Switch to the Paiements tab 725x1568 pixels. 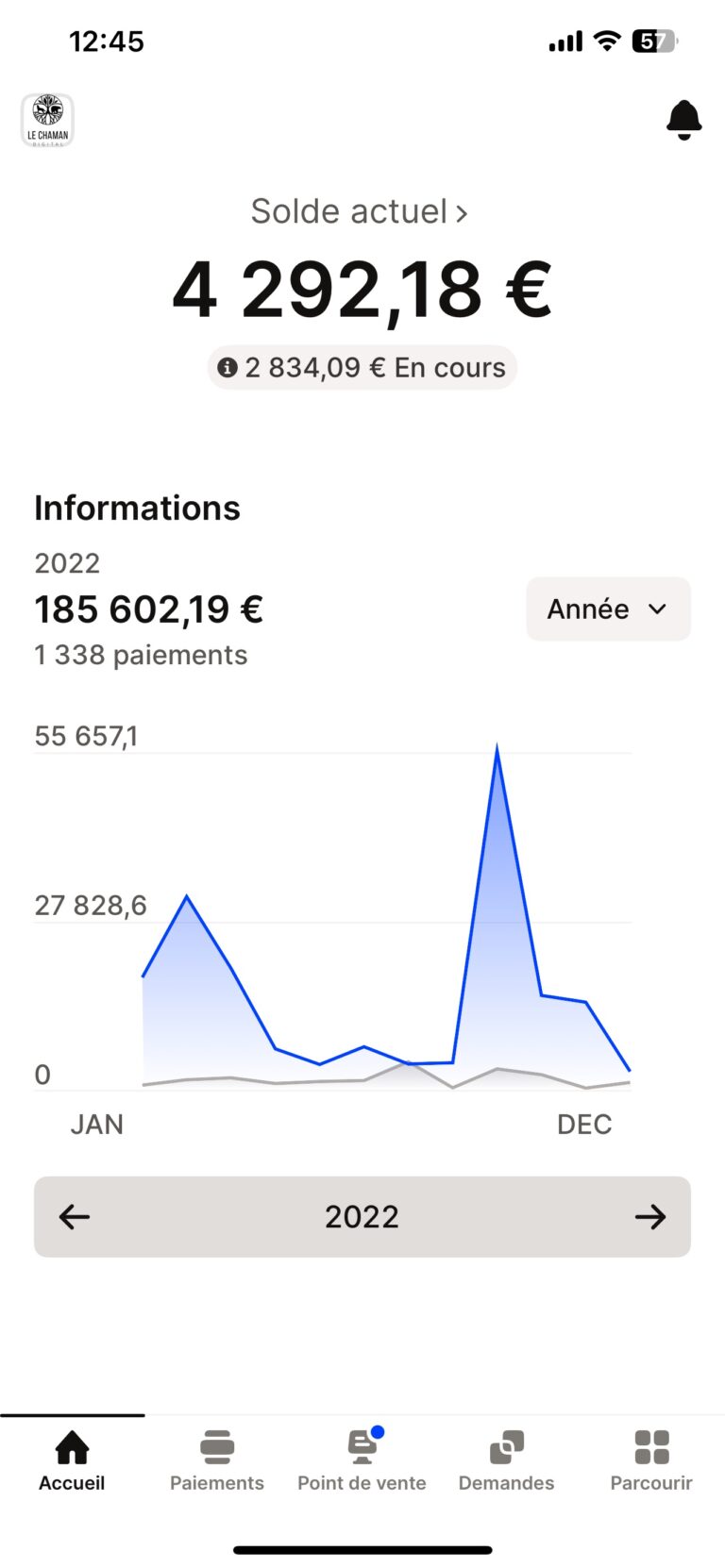click(217, 1460)
